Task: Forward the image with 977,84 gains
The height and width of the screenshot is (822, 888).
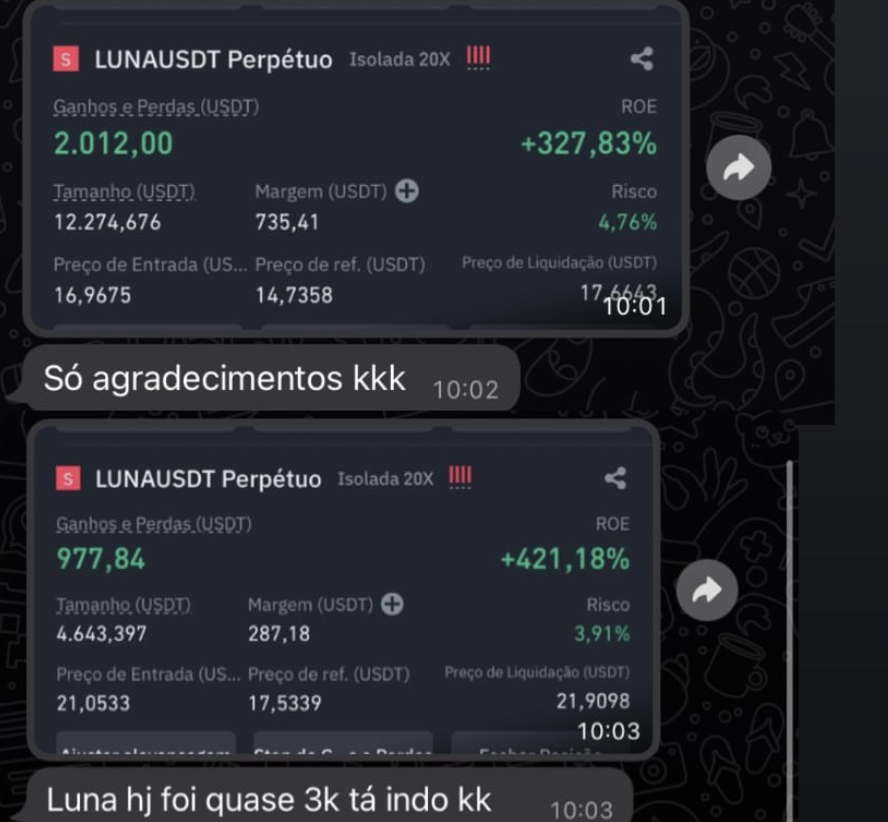Action: (x=707, y=590)
